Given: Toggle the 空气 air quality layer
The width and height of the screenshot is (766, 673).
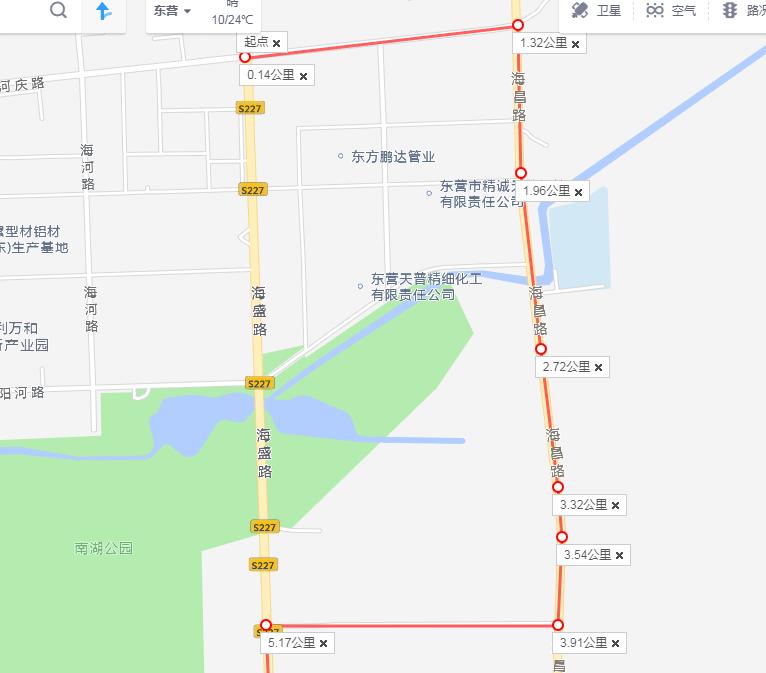Looking at the screenshot, I should (671, 11).
